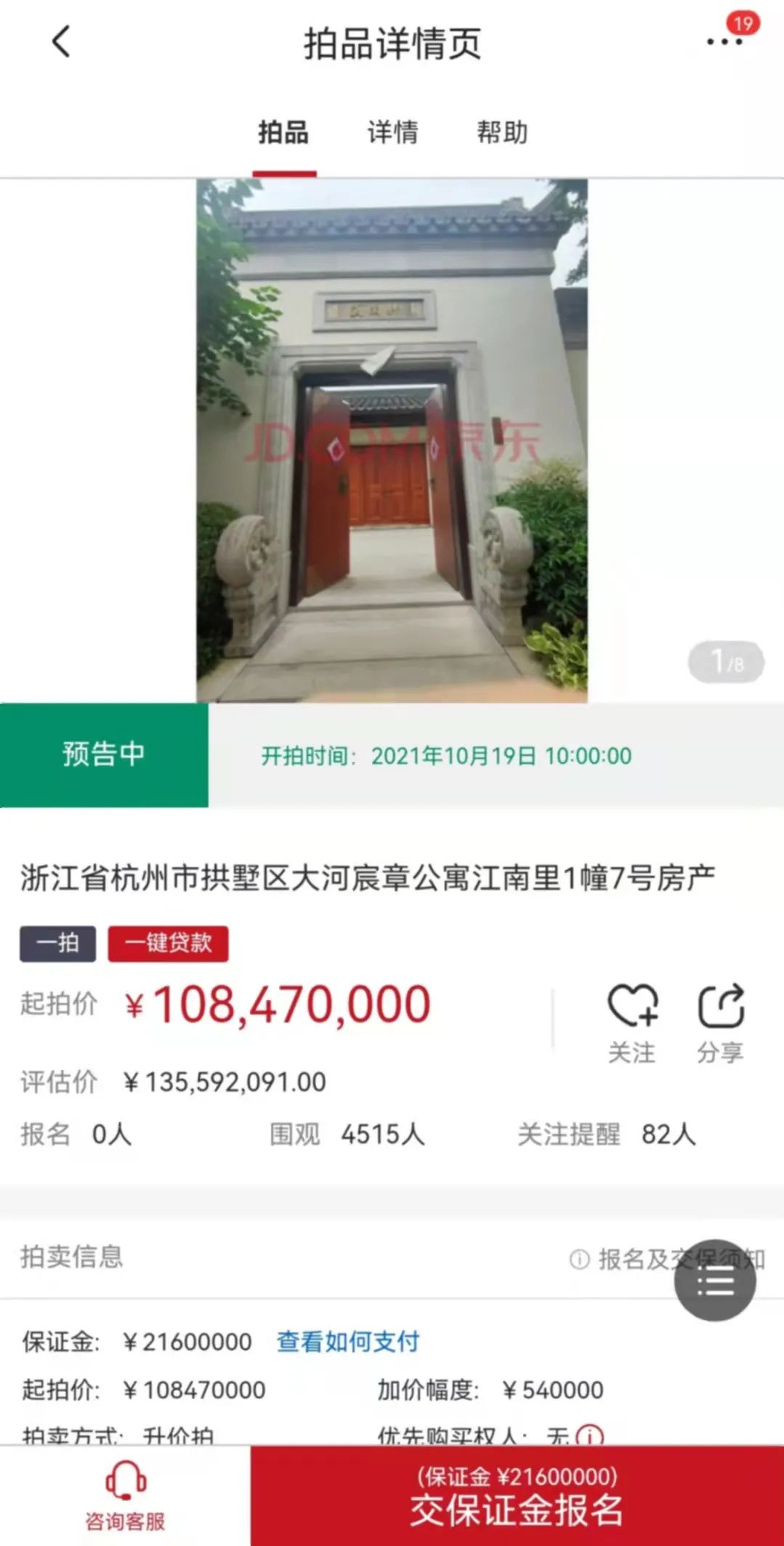Open the property photo of the gate
This screenshot has height=1546, width=784.
(392, 440)
